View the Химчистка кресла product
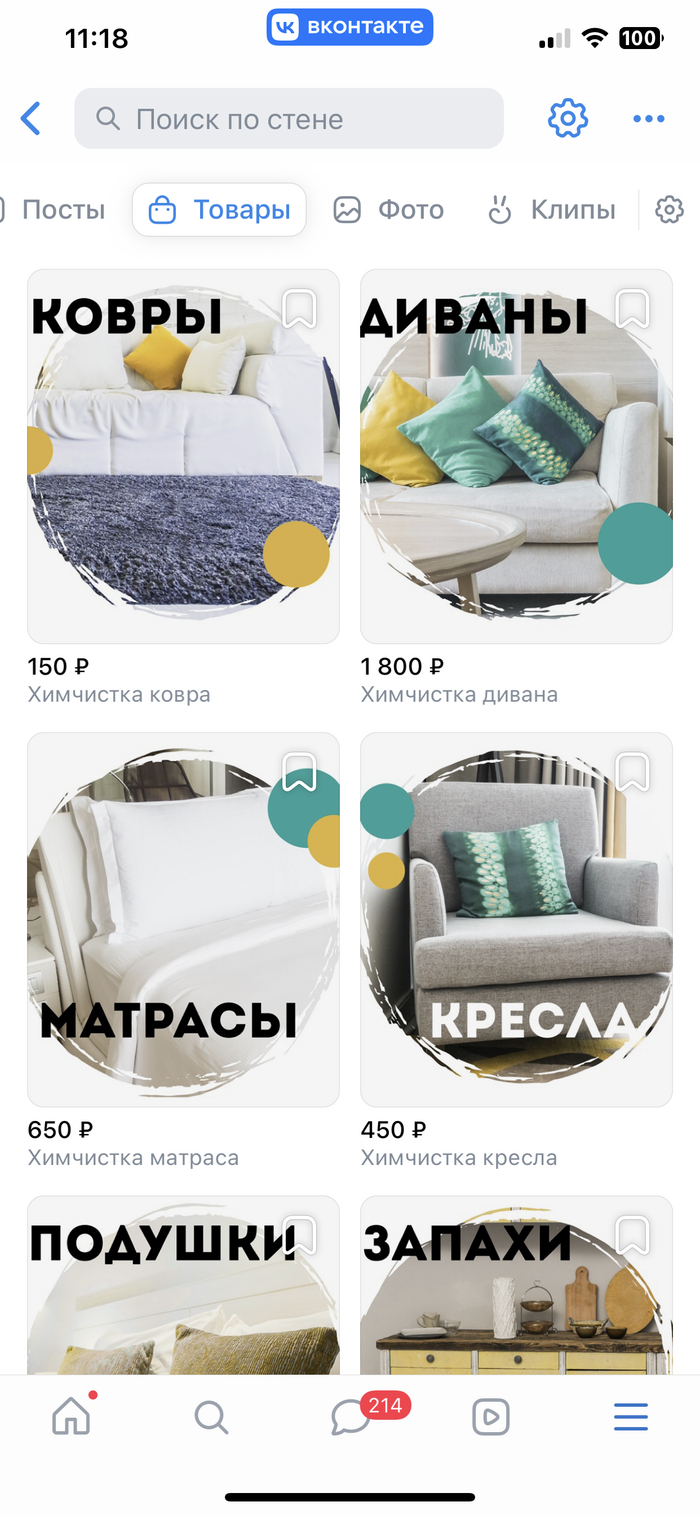This screenshot has width=700, height=1515. point(516,919)
